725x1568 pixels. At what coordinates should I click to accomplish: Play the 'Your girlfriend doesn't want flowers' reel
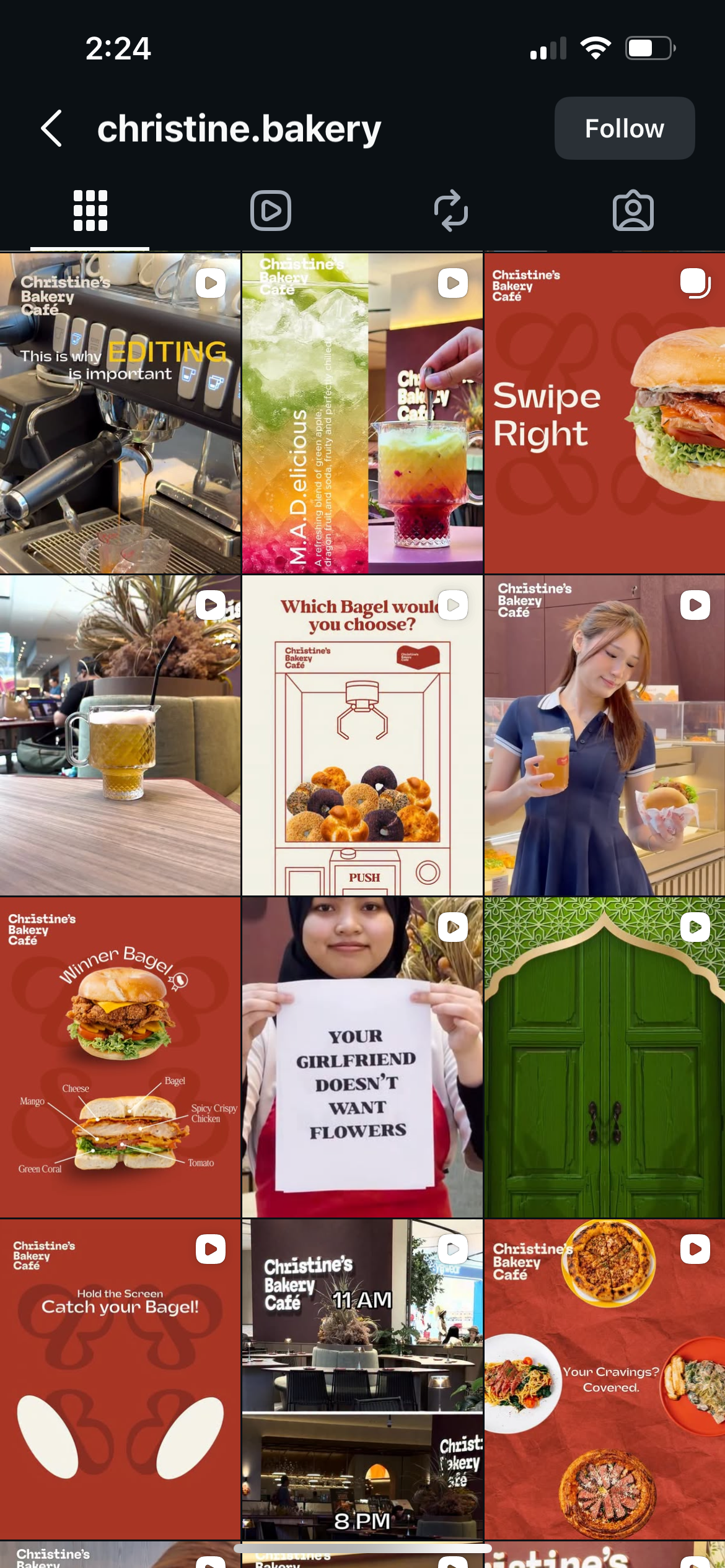point(362,1057)
